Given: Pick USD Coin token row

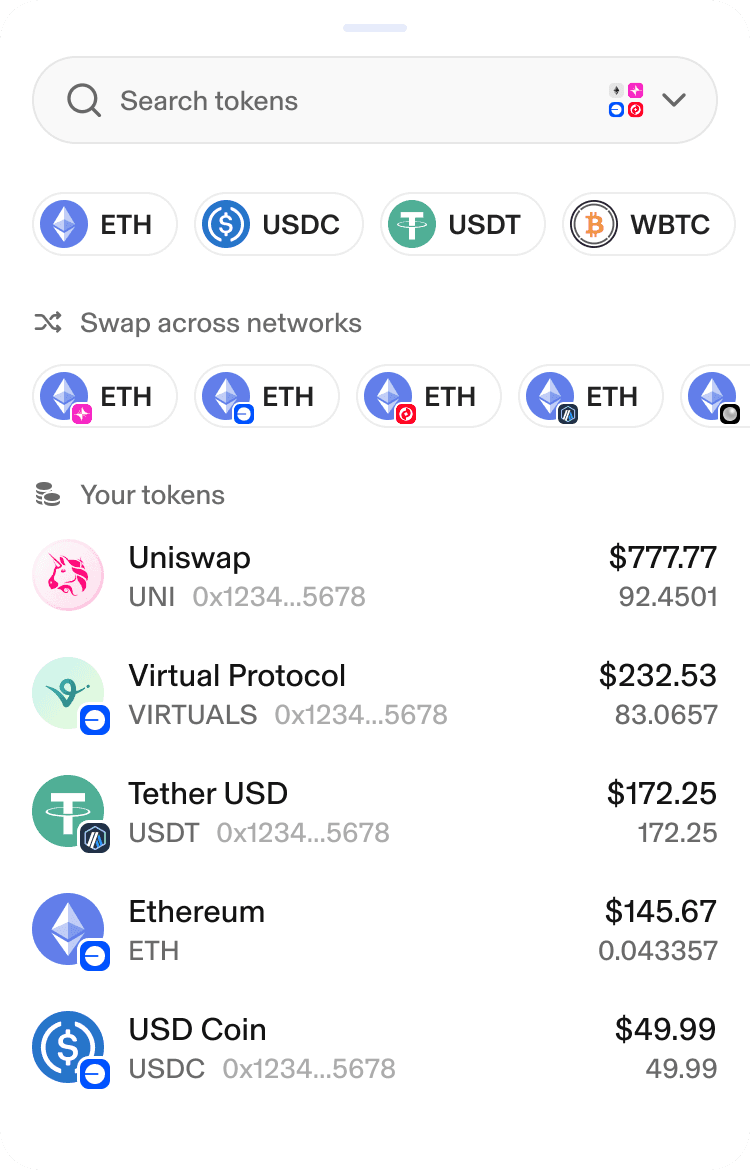Looking at the screenshot, I should (x=375, y=1048).
